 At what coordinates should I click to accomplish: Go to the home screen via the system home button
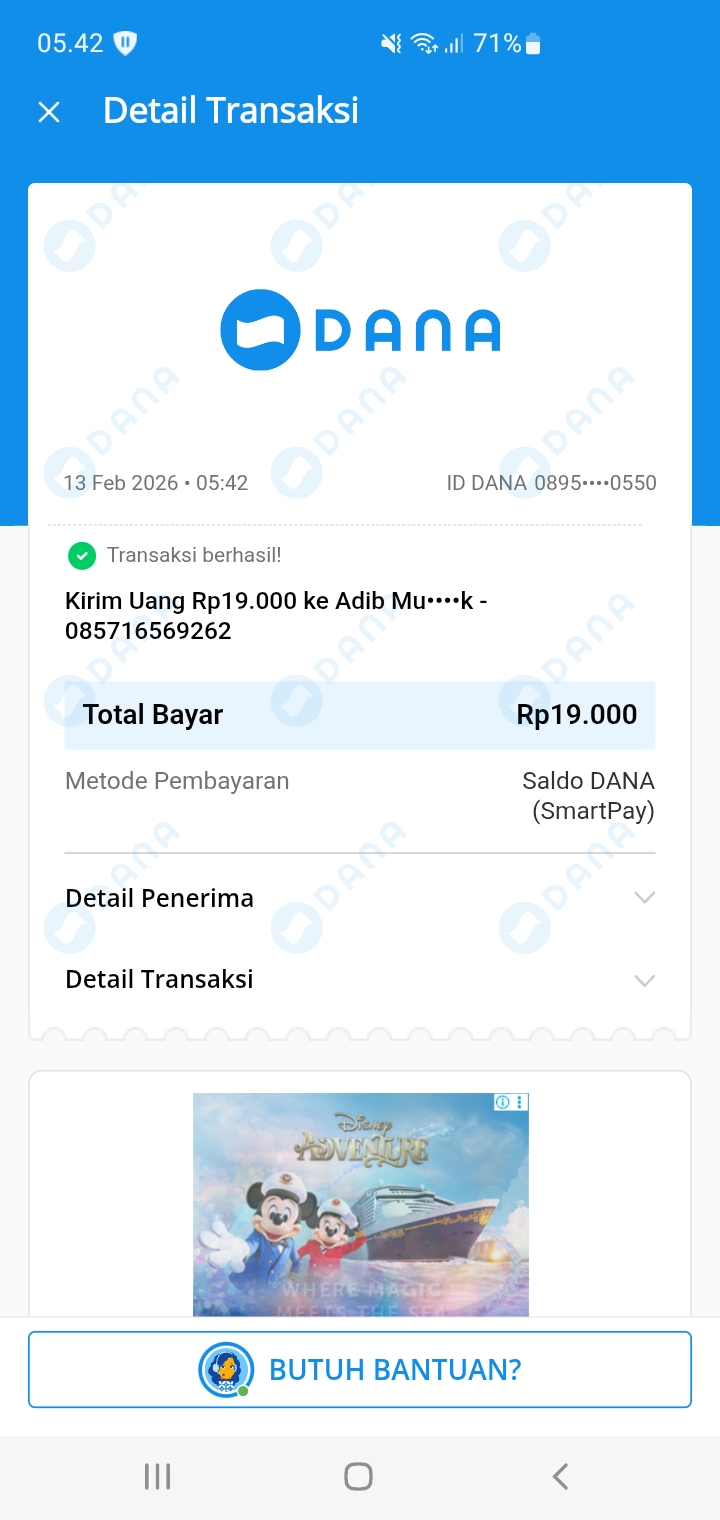click(358, 1476)
